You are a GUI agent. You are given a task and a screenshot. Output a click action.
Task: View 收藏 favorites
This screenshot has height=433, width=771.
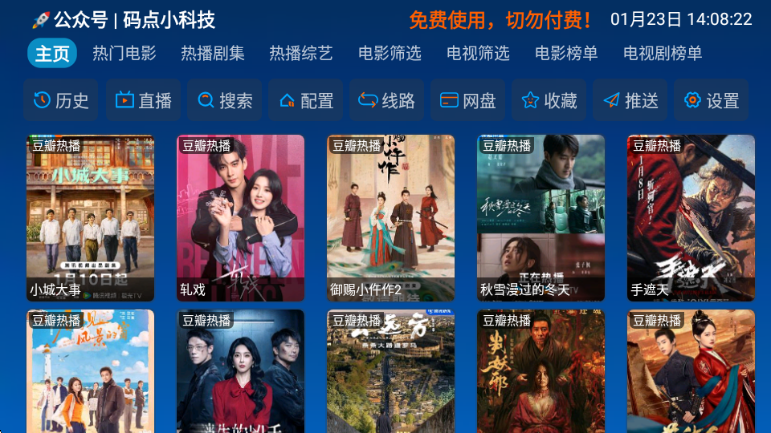(550, 100)
